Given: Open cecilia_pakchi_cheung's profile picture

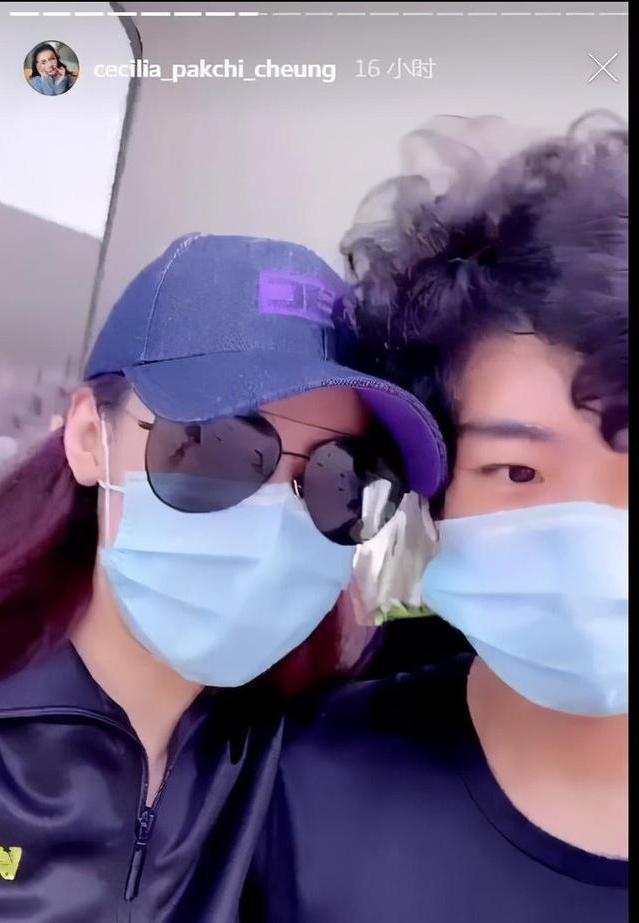Looking at the screenshot, I should [x=51, y=68].
